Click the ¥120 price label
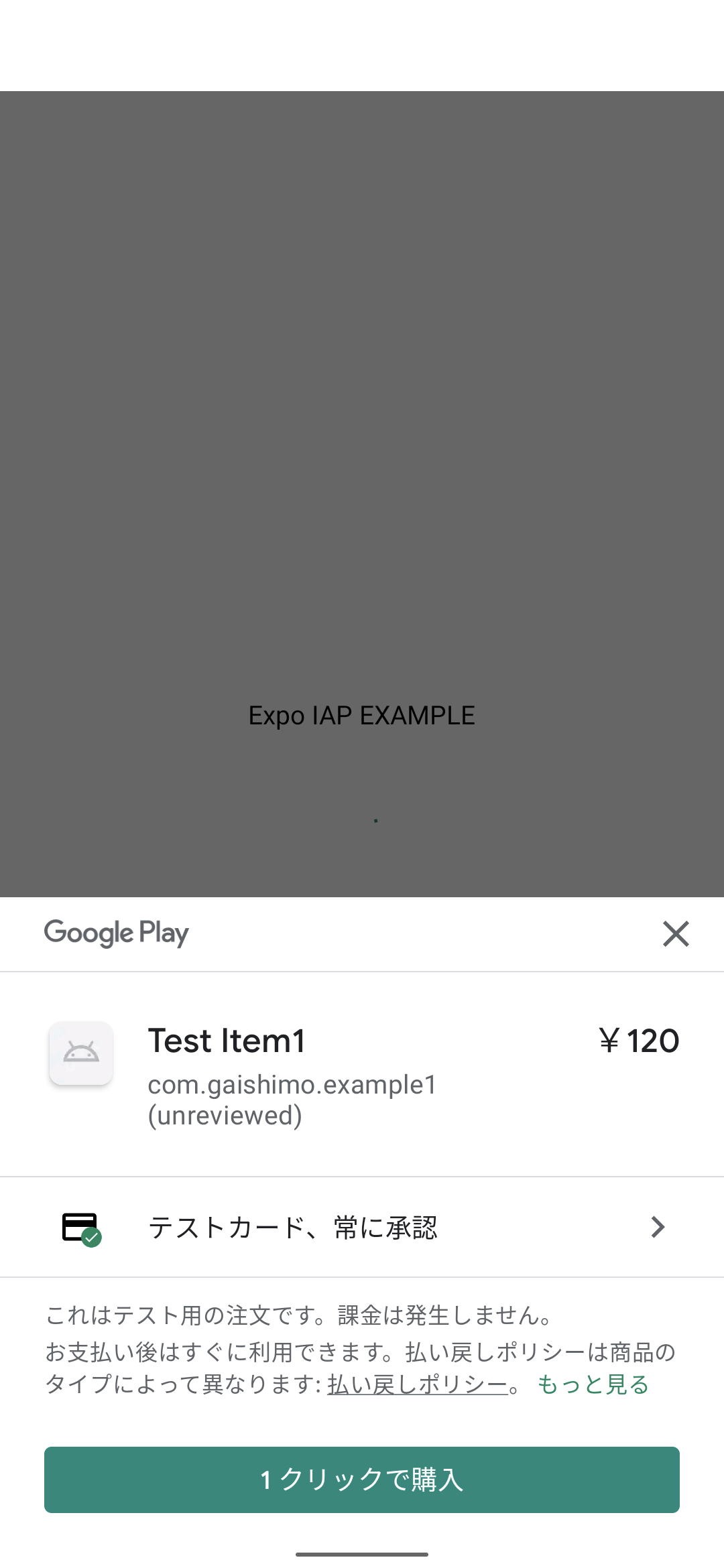724x1568 pixels. pyautogui.click(x=638, y=1041)
